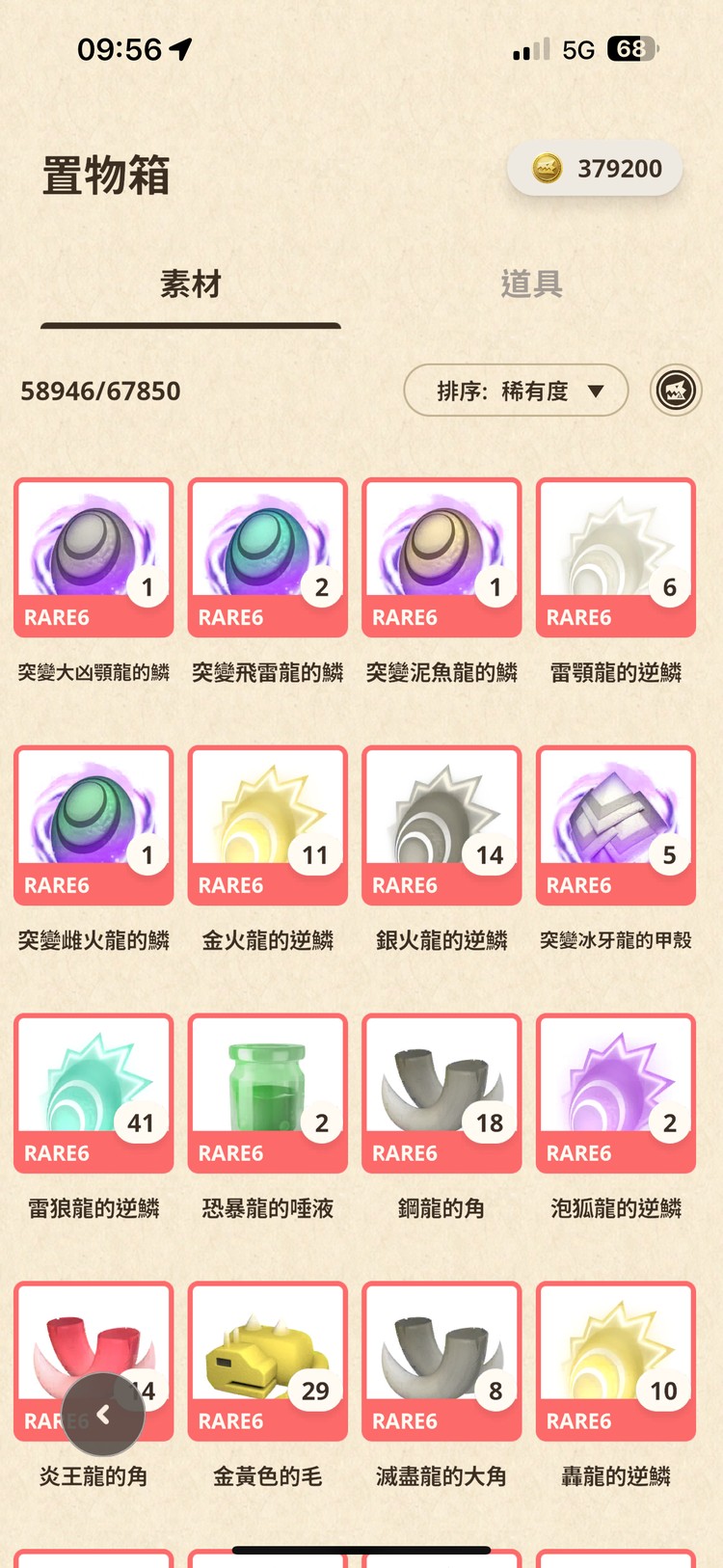
Task: Open item 突變大凶顎龍的鱗
Action: tap(94, 557)
